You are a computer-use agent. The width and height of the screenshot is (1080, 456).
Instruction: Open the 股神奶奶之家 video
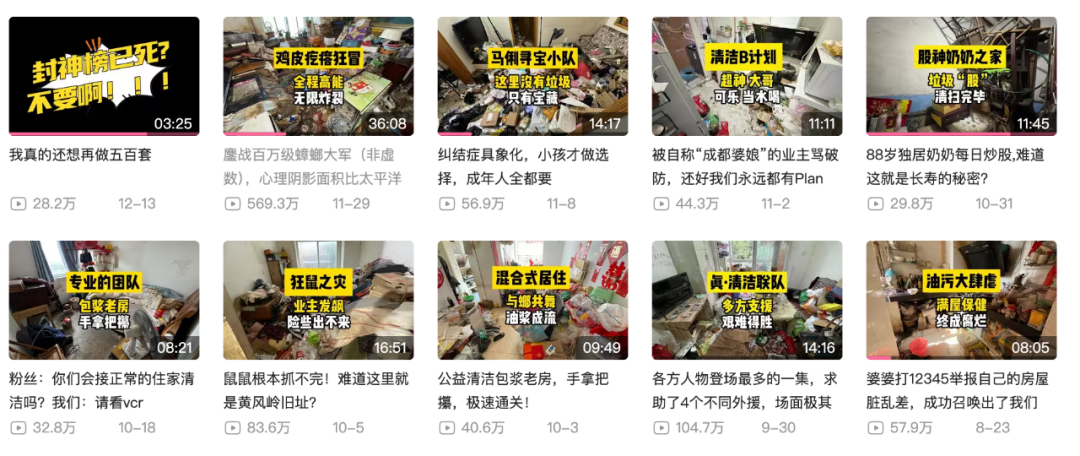point(961,76)
